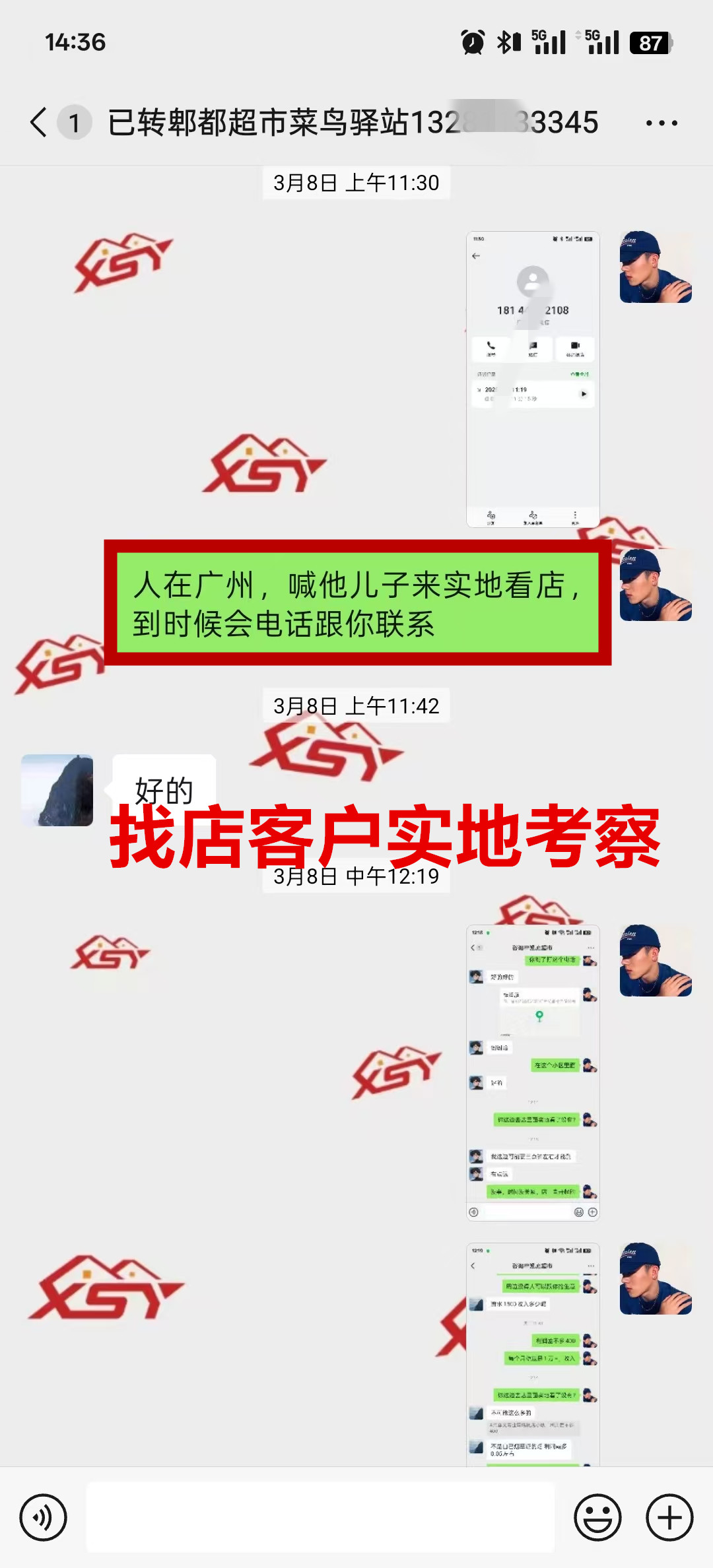Open the first chat screenshot sent at 12:19

[x=533, y=1072]
